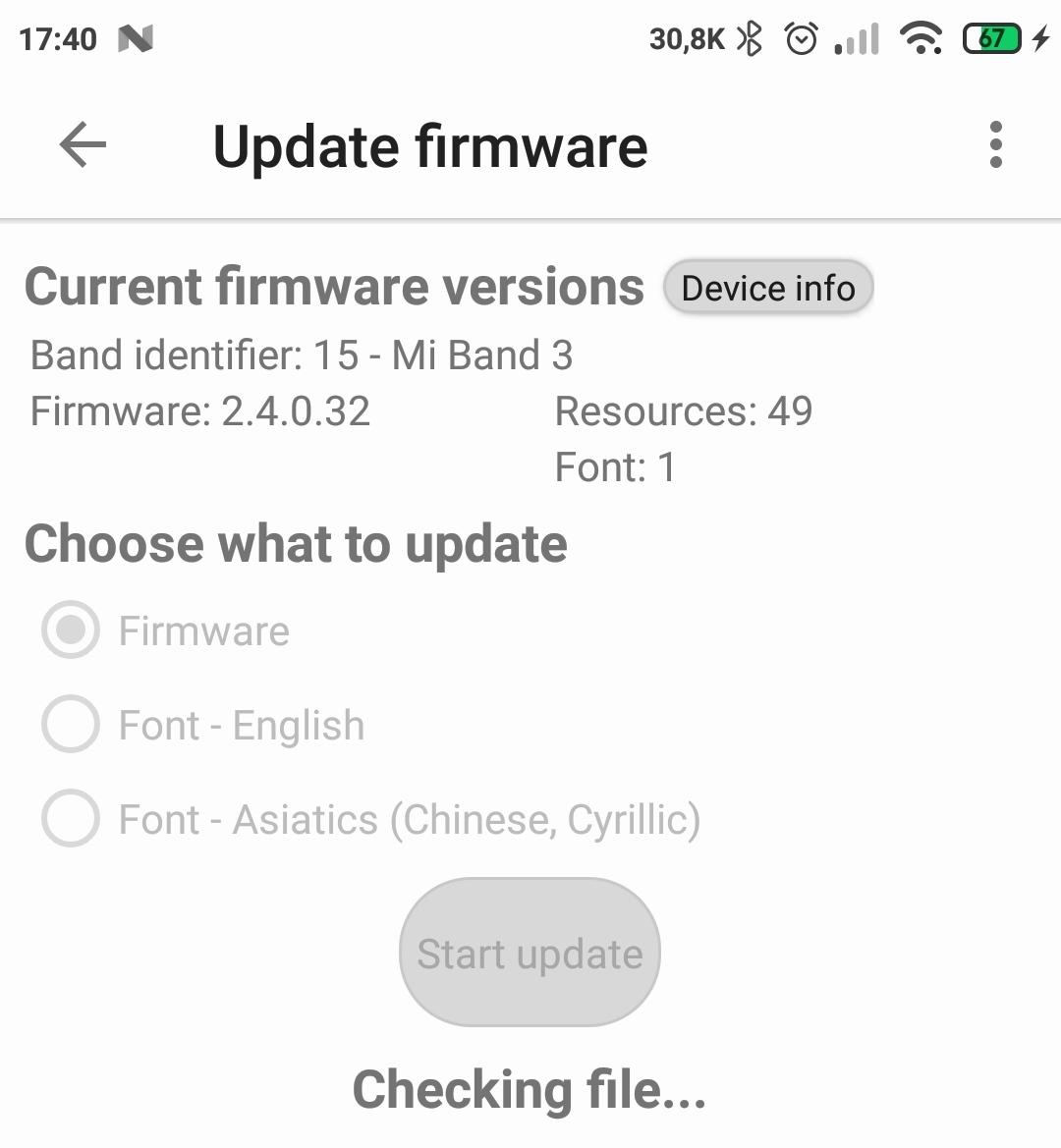1061x1148 pixels.
Task: Tap the Start update button
Action: pyautogui.click(x=530, y=953)
